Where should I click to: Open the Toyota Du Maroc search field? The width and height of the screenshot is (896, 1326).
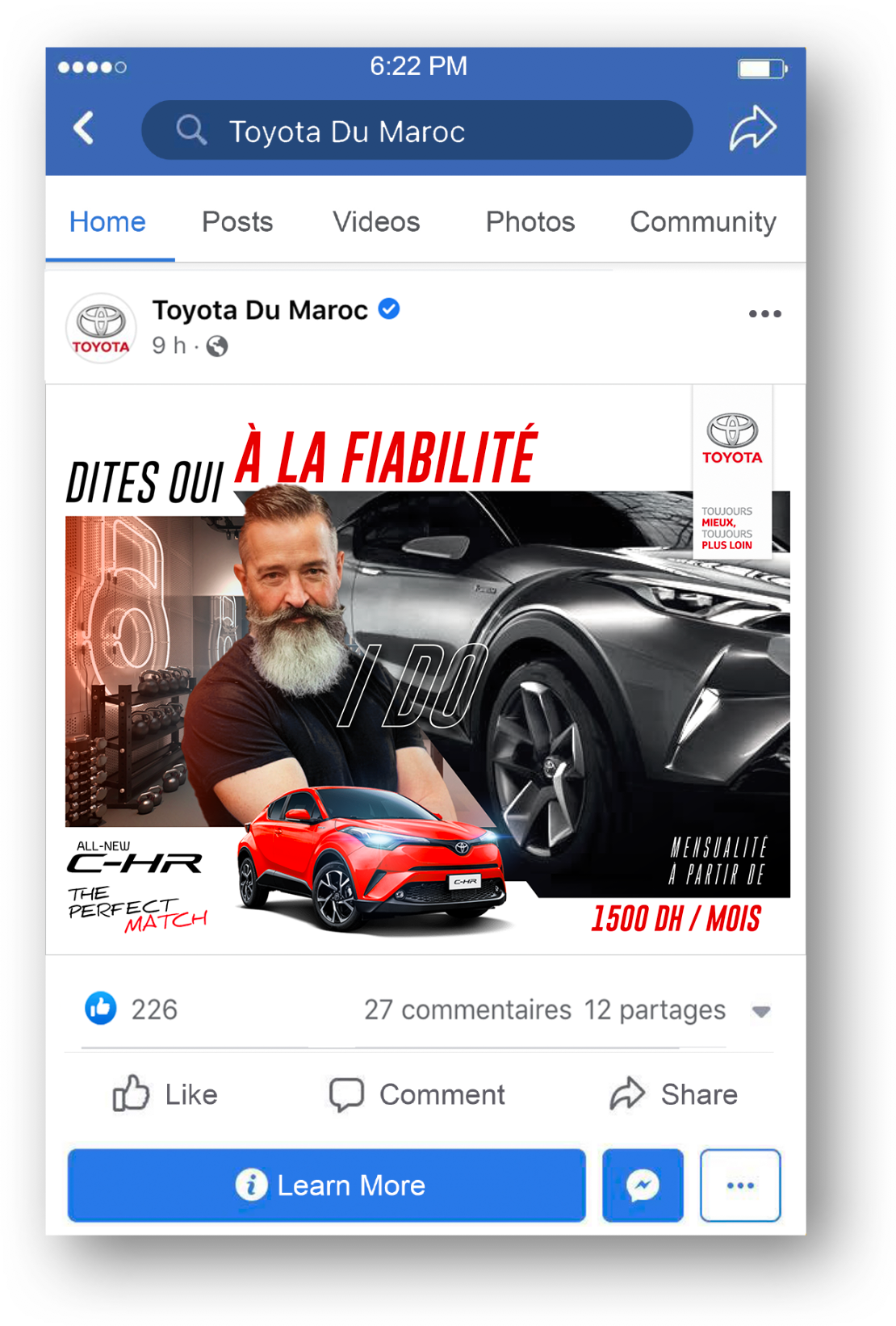pyautogui.click(x=417, y=131)
